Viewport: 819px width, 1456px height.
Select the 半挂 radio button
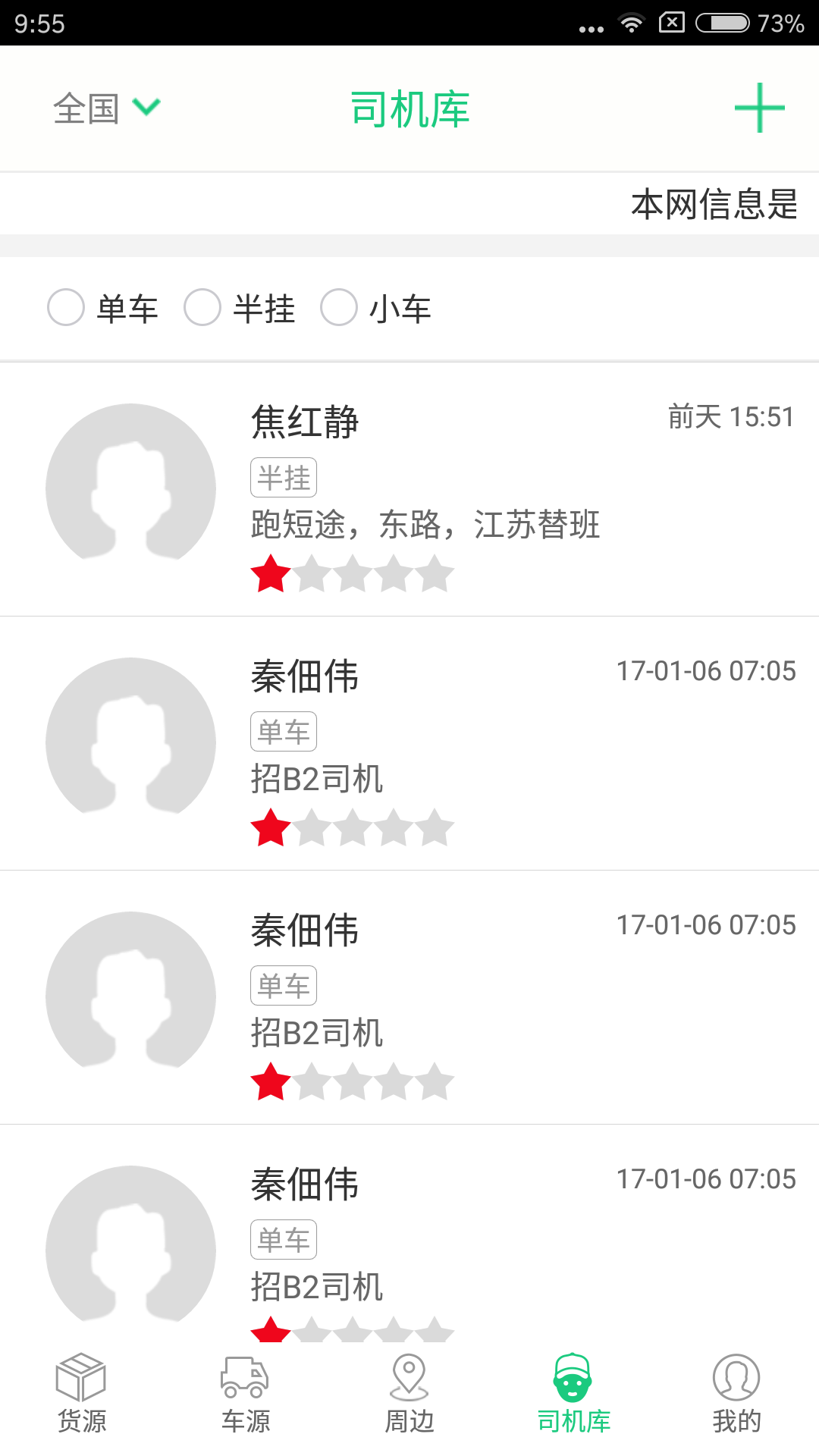pyautogui.click(x=202, y=307)
